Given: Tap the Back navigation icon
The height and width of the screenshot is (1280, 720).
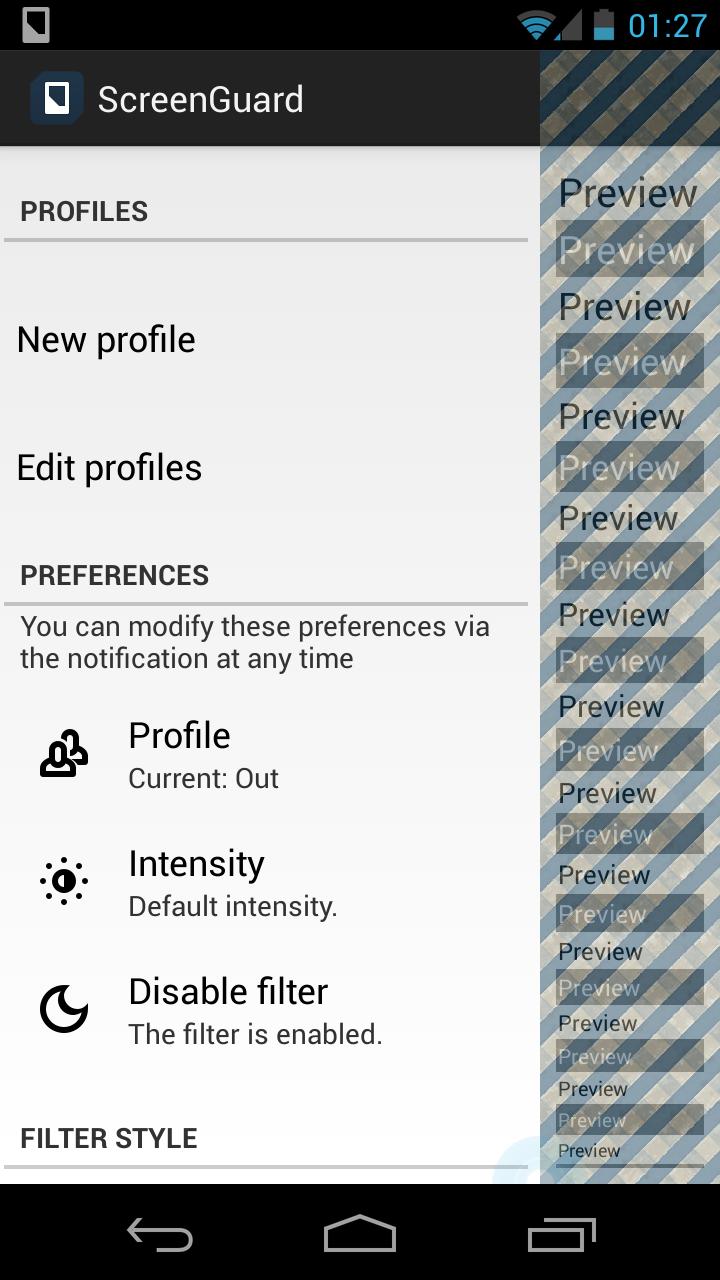Looking at the screenshot, I should click(158, 1234).
